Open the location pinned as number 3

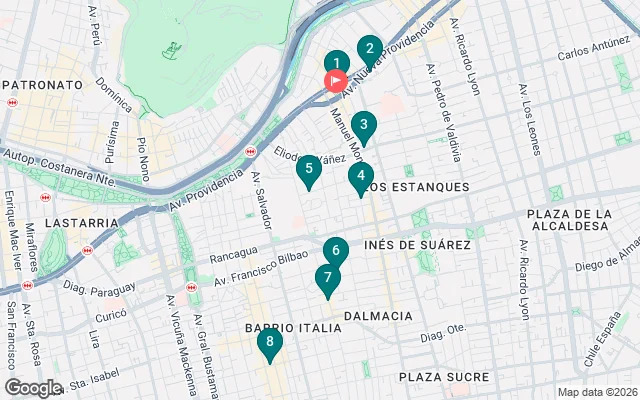364,126
